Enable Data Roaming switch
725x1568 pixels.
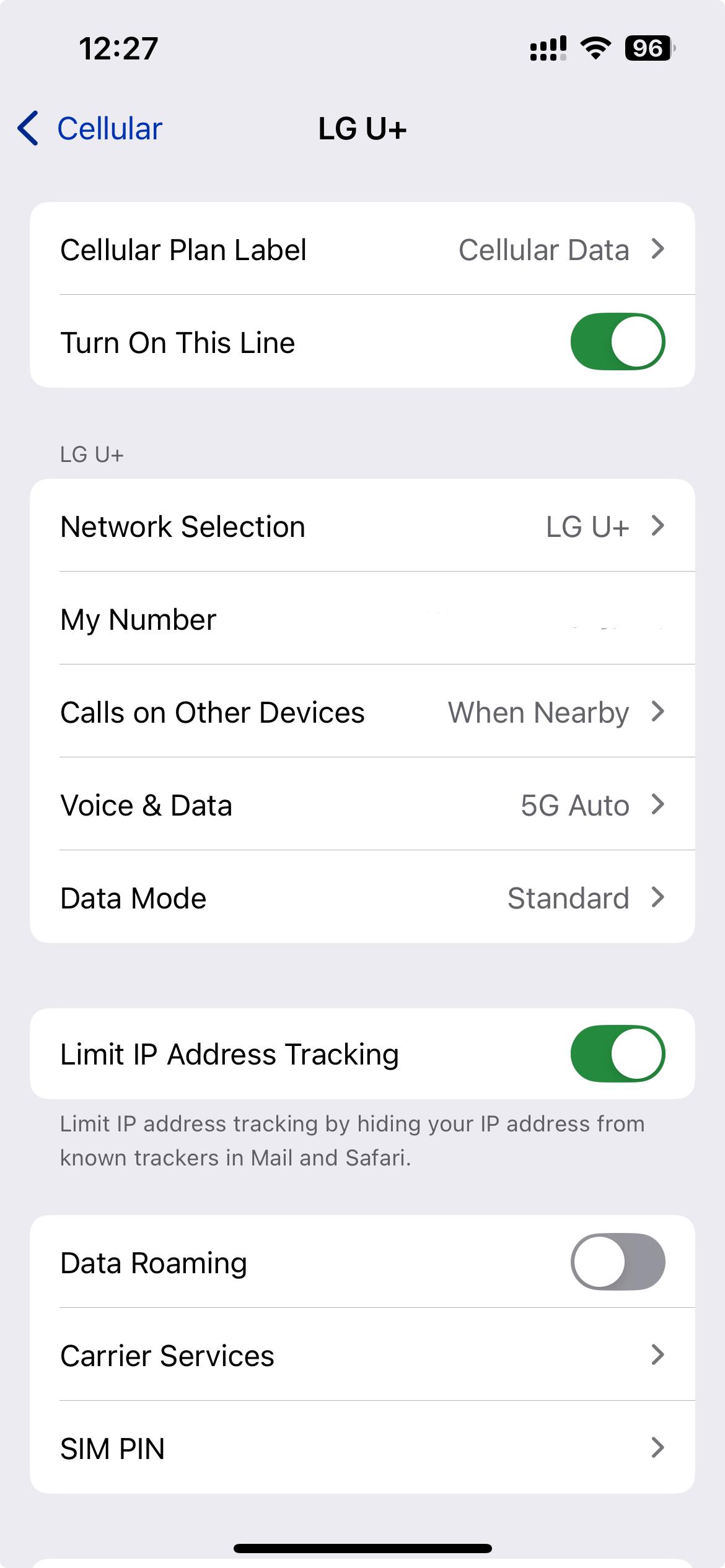tap(617, 1262)
